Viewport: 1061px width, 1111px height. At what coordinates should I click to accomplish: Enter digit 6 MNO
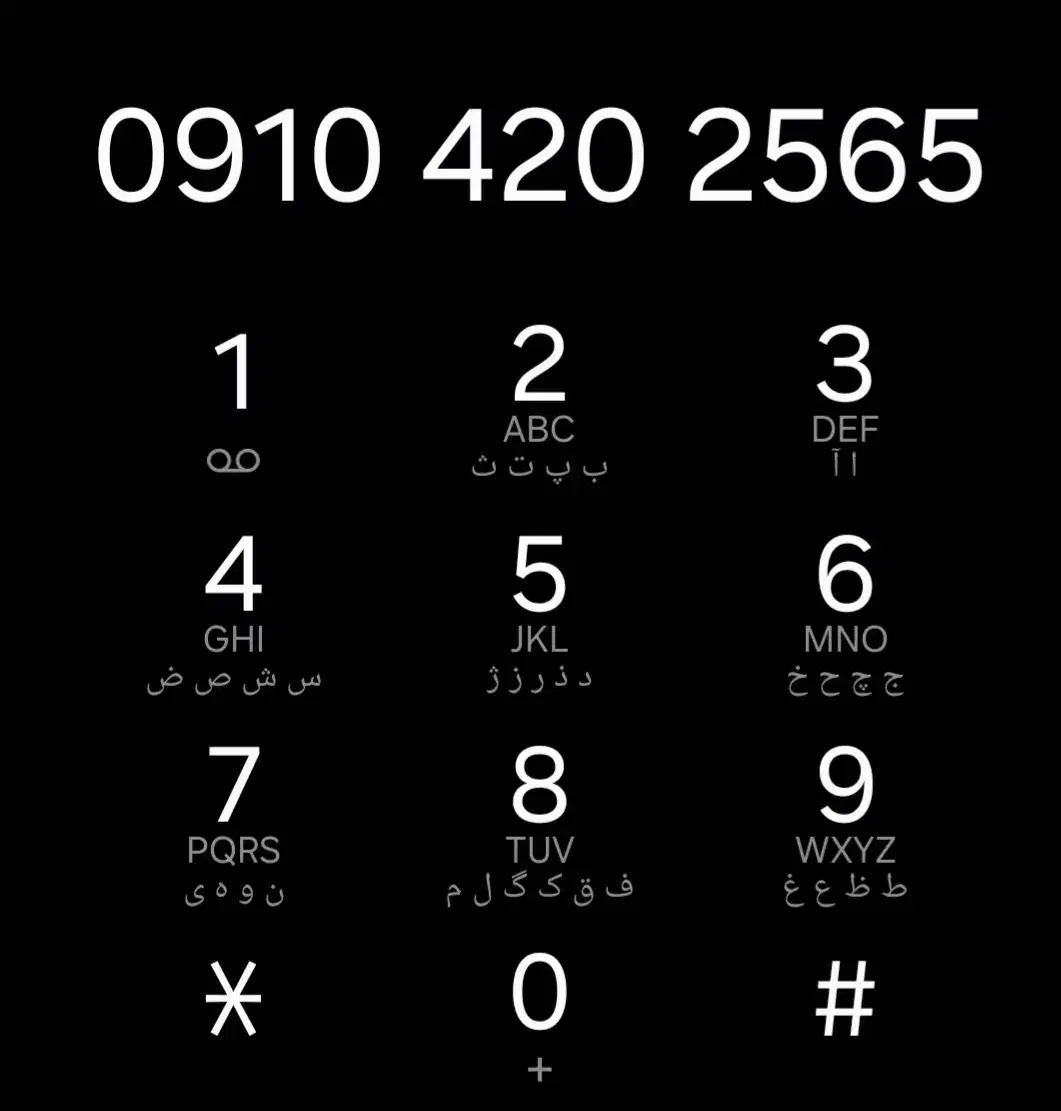[x=845, y=615]
